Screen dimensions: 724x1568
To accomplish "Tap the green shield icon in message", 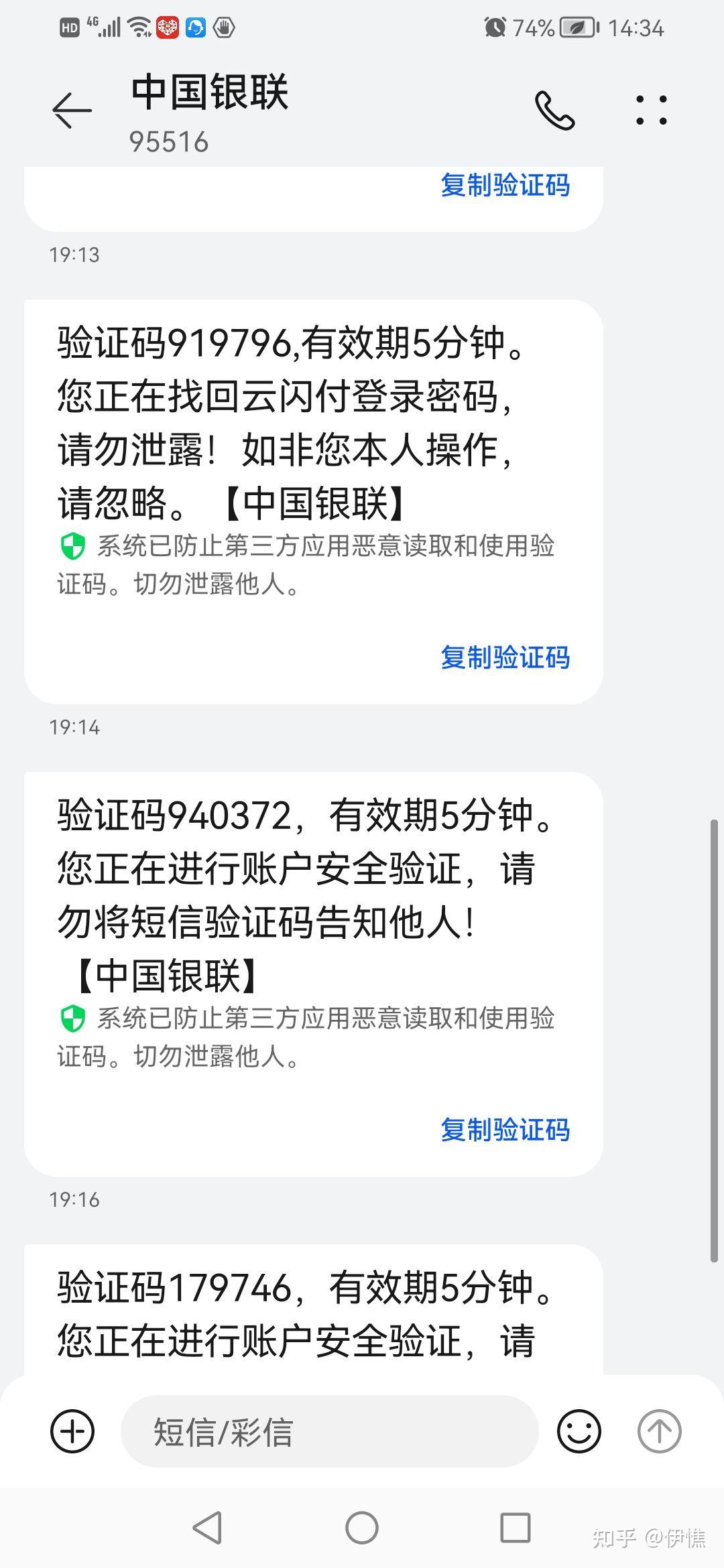I will click(72, 548).
